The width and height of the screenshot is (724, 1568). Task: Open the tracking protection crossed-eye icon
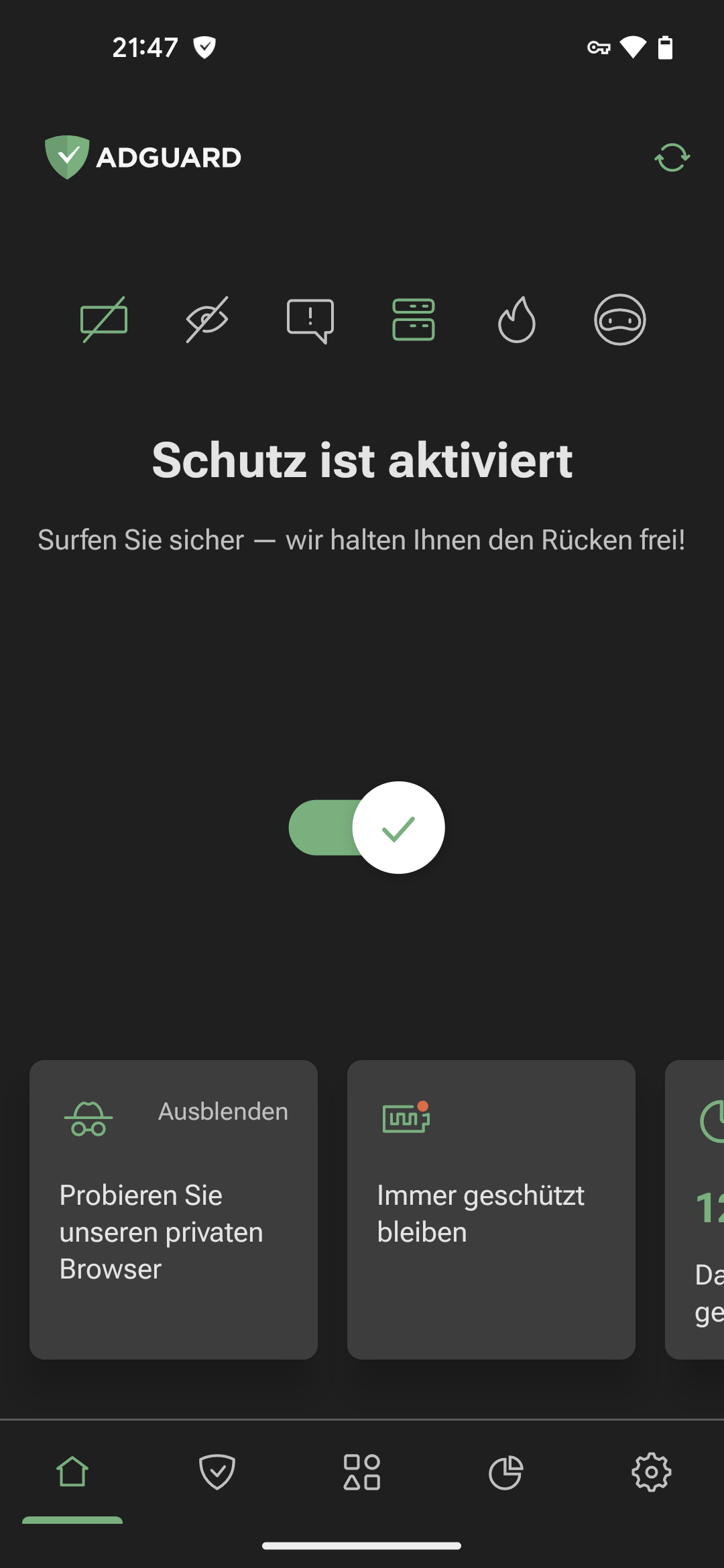pyautogui.click(x=207, y=320)
